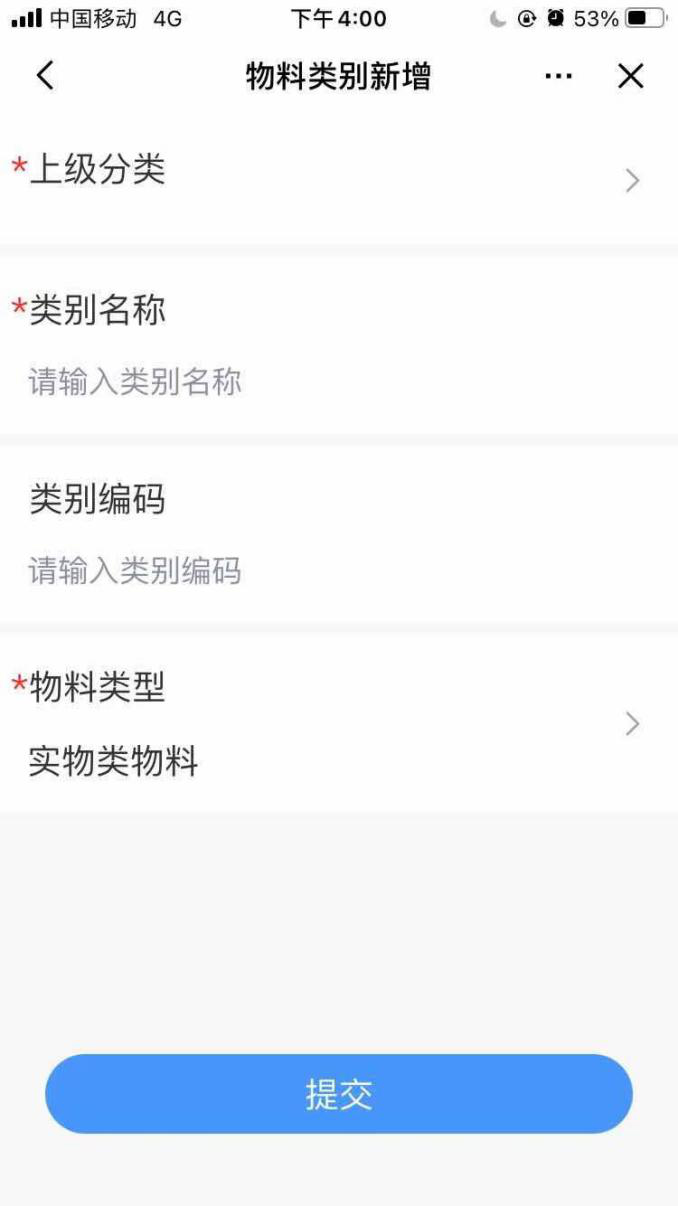Submit the form with 提交

pos(339,1094)
